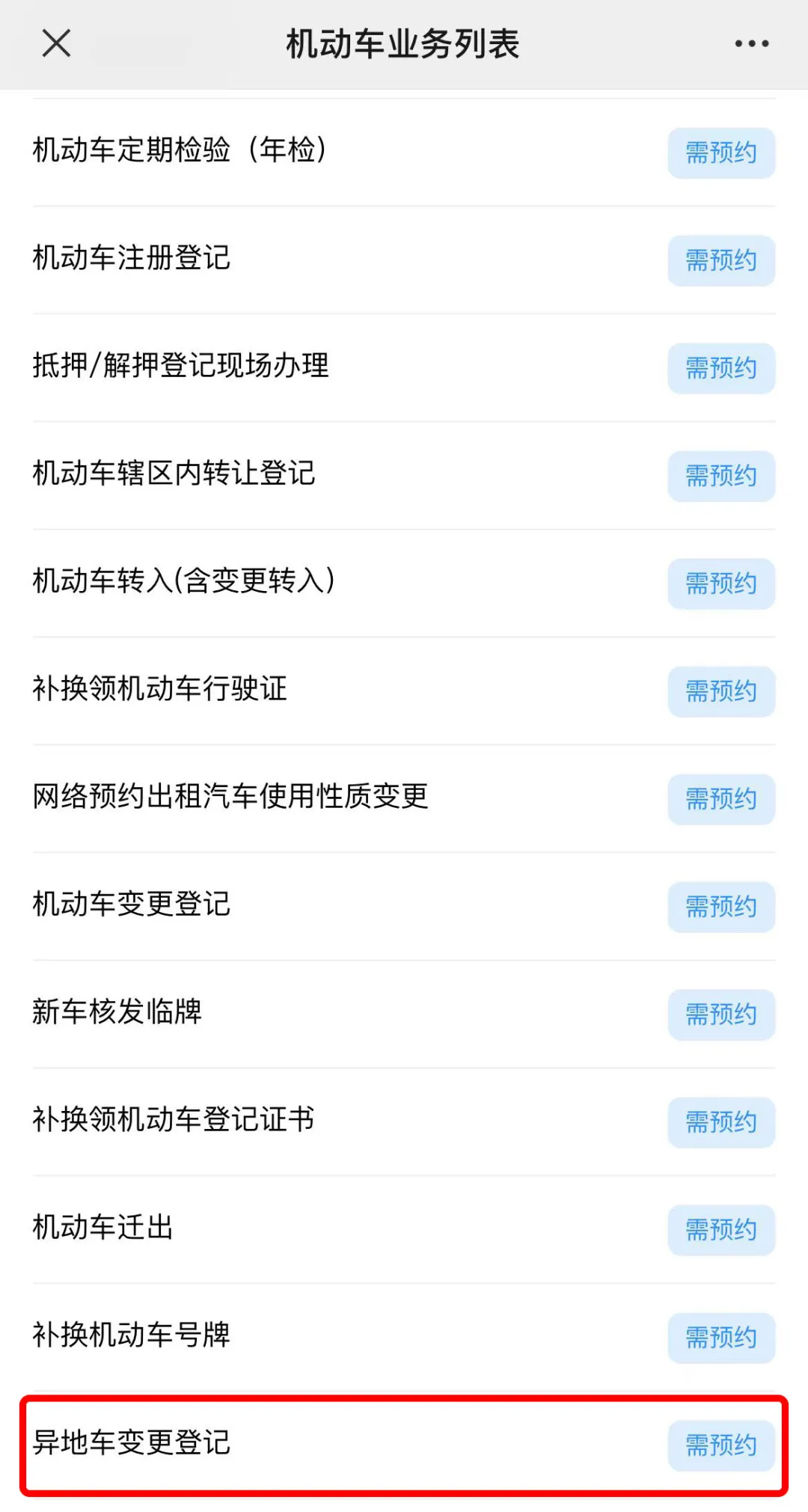Open 网络预约出租汽车使用性质变更
Image resolution: width=808 pixels, height=1512 pixels.
pos(230,797)
